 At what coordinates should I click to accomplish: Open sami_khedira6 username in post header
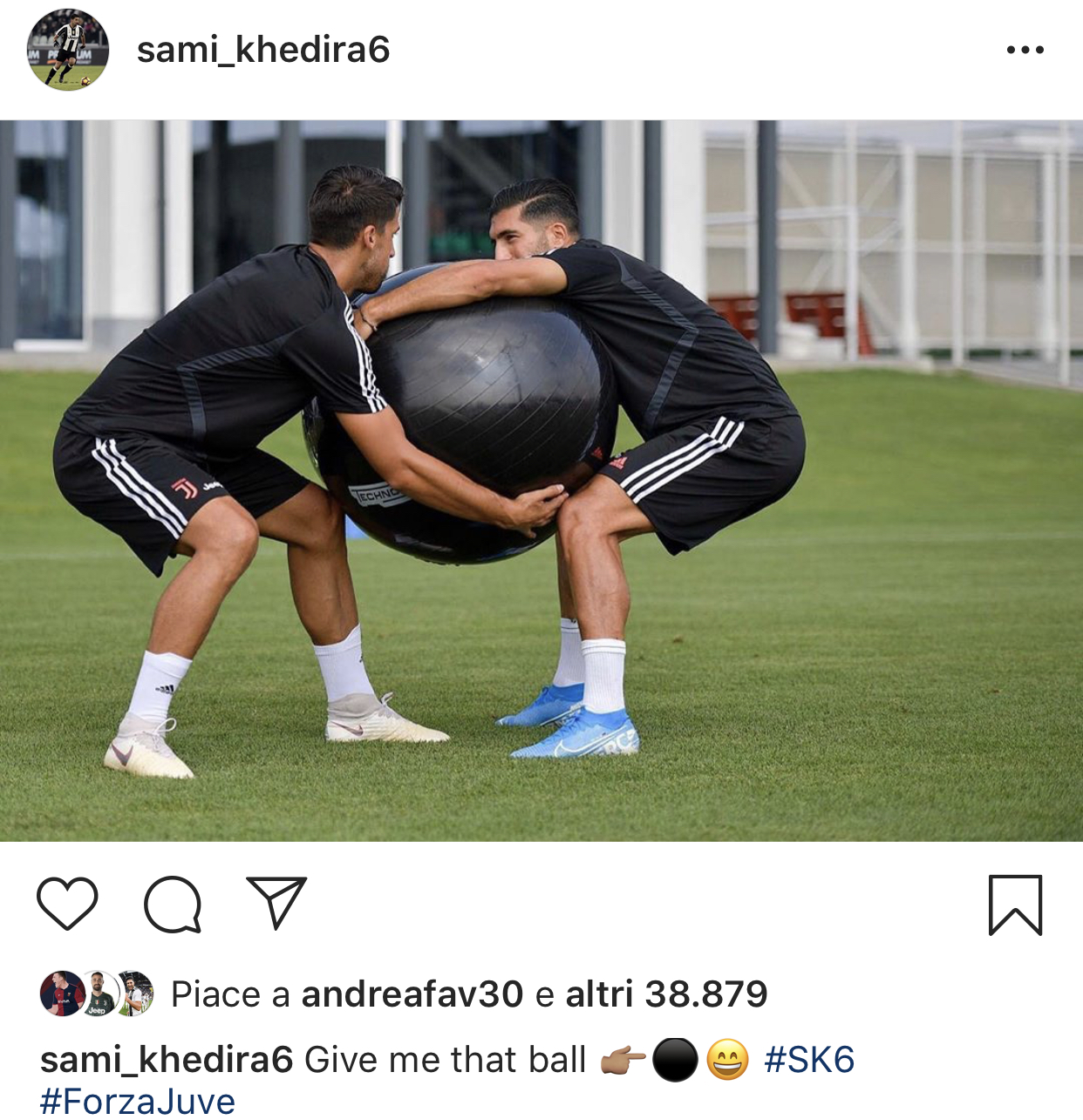pos(262,50)
